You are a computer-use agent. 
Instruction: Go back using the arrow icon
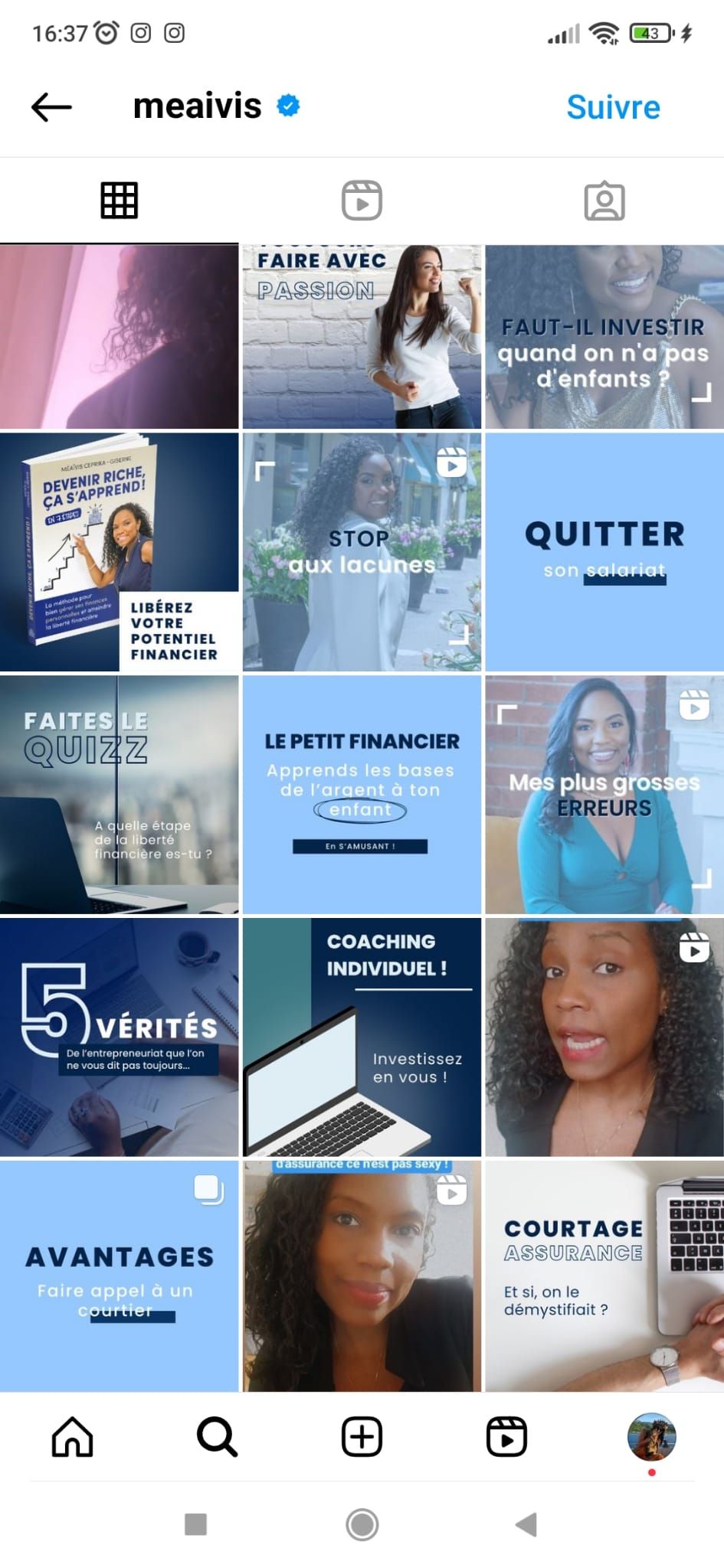click(51, 107)
